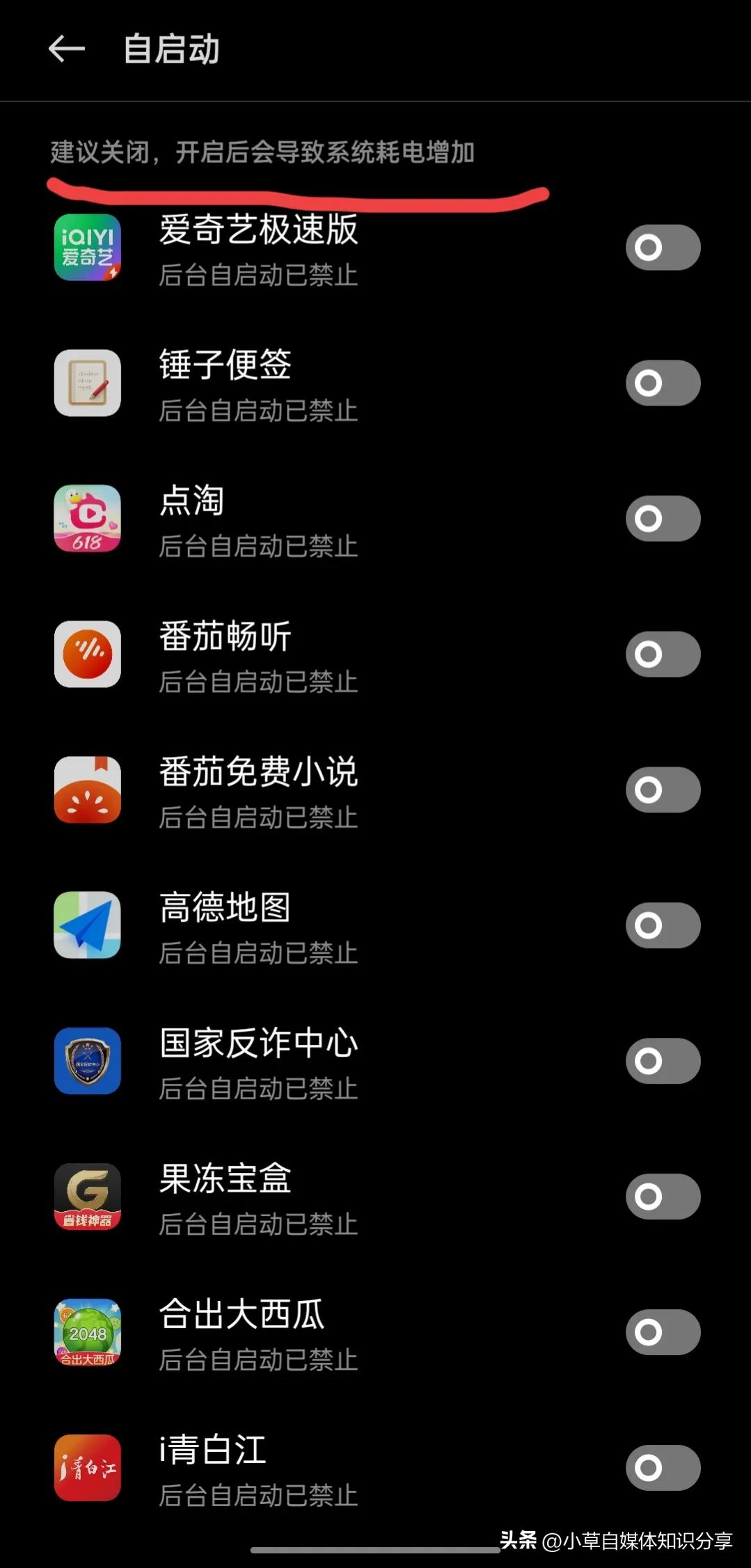Tap the 国家反诈中心 shield icon
The image size is (751, 1568).
click(x=87, y=1061)
